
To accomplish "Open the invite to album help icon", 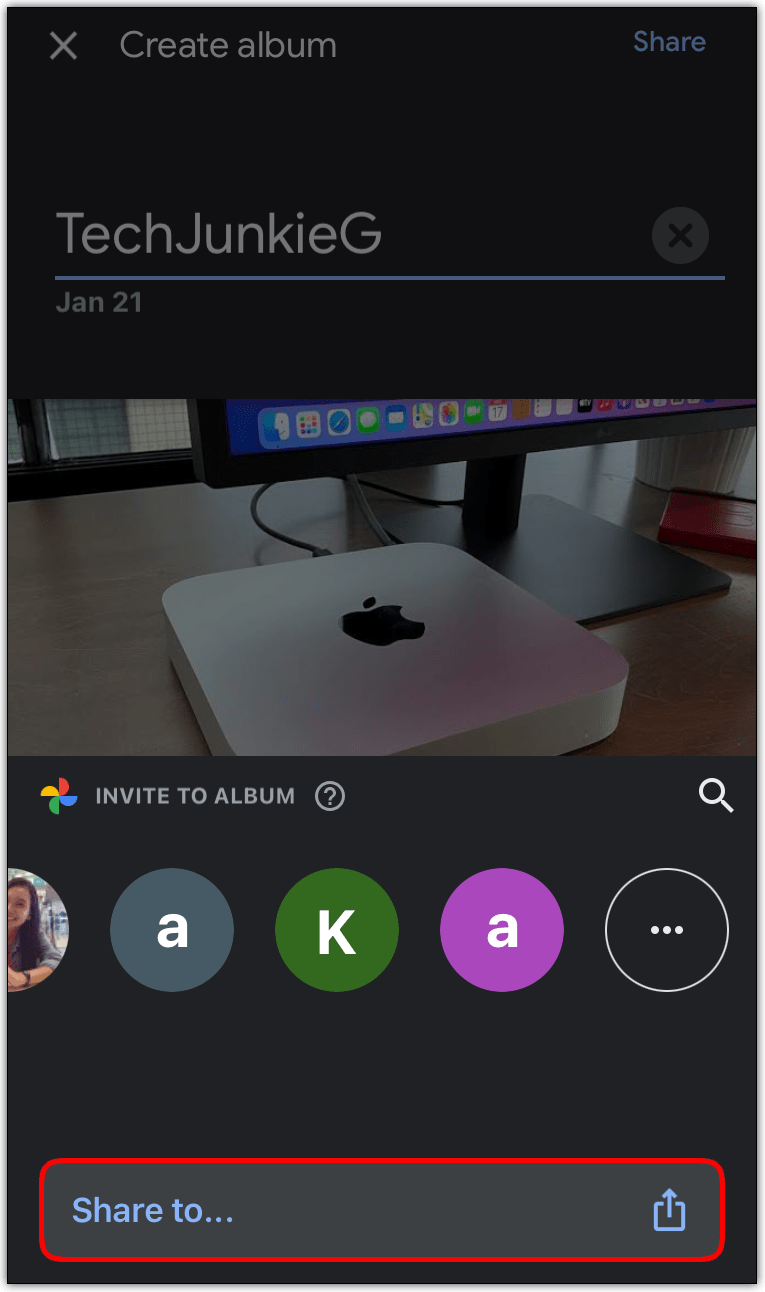I will (330, 797).
